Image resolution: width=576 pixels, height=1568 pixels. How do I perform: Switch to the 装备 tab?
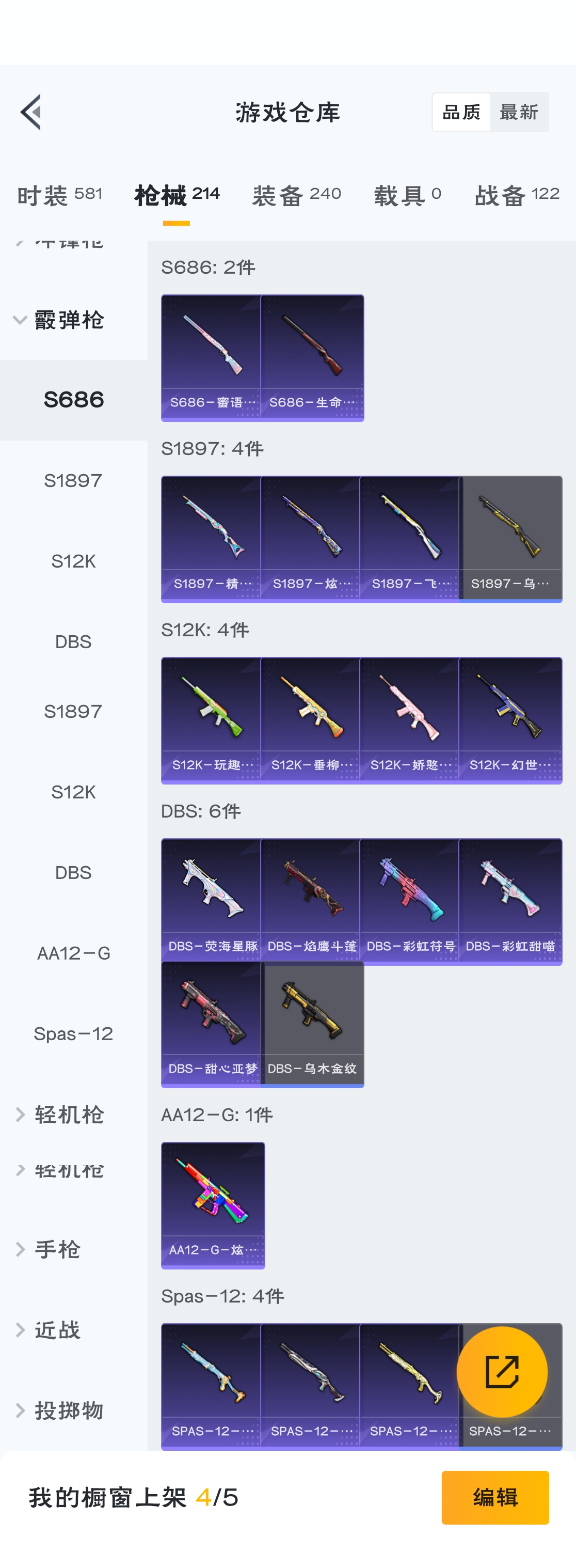tap(296, 195)
